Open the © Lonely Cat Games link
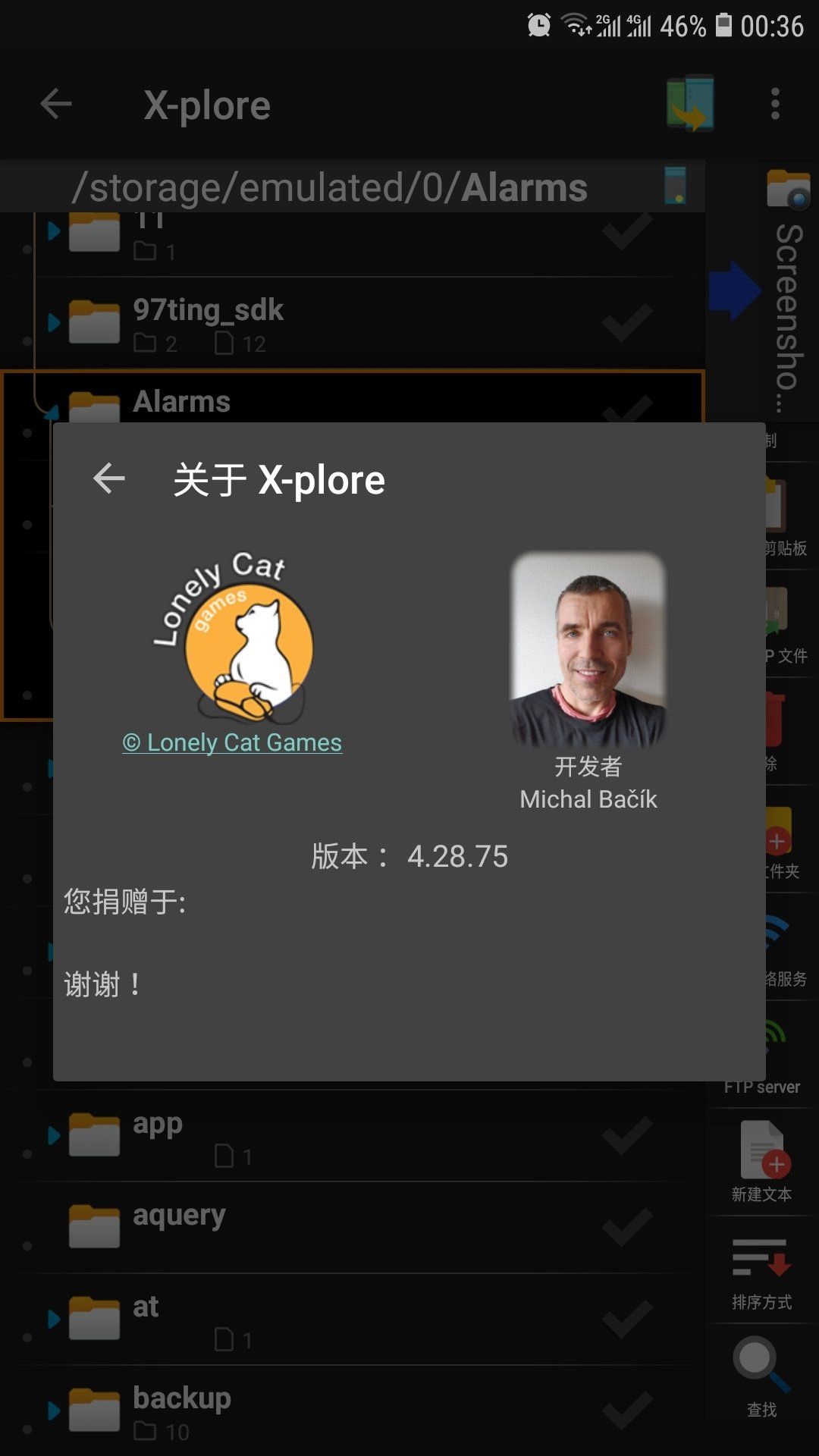The height and width of the screenshot is (1456, 819). (232, 742)
